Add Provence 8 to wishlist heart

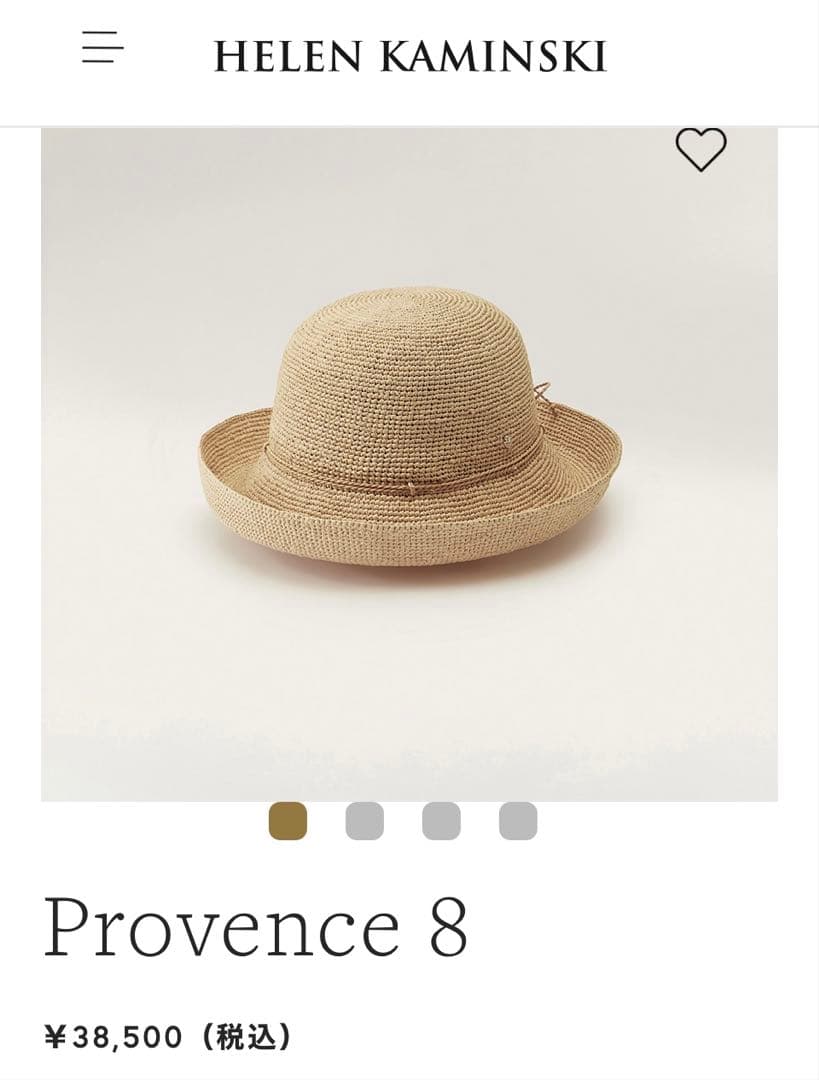coord(700,150)
